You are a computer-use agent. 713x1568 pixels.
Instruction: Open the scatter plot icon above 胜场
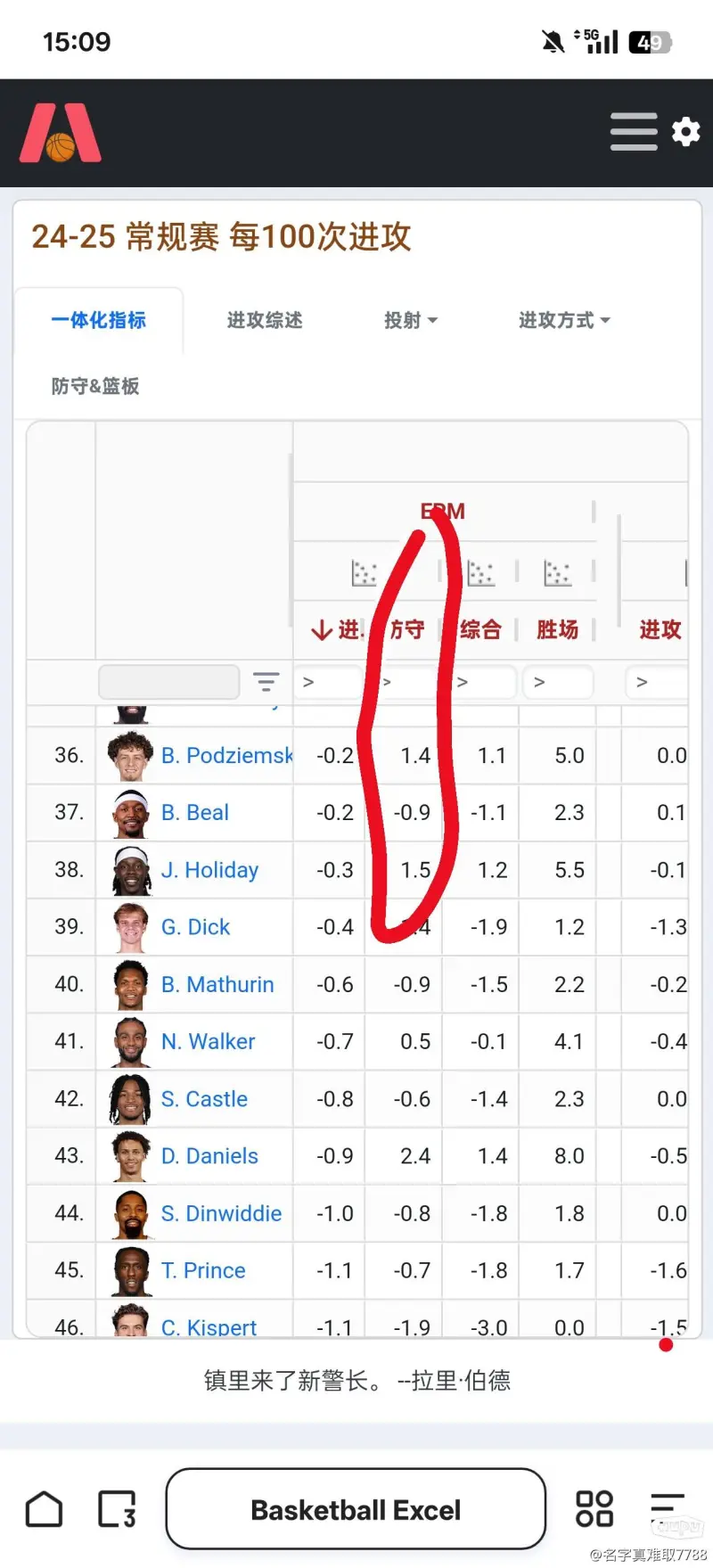point(558,573)
